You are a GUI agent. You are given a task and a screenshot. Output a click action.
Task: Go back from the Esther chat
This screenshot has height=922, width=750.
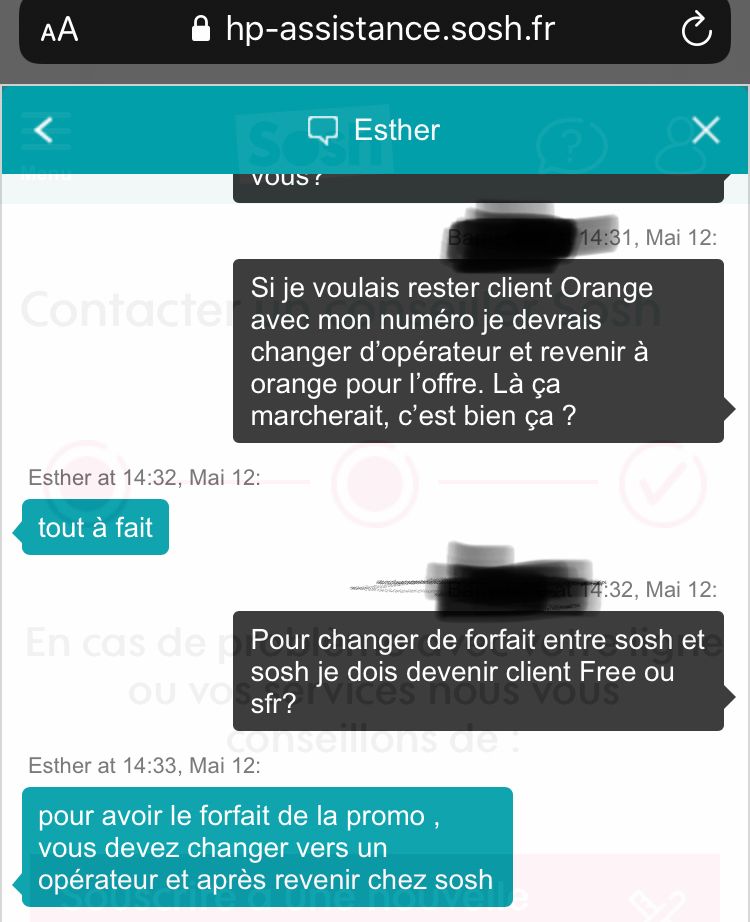43,130
